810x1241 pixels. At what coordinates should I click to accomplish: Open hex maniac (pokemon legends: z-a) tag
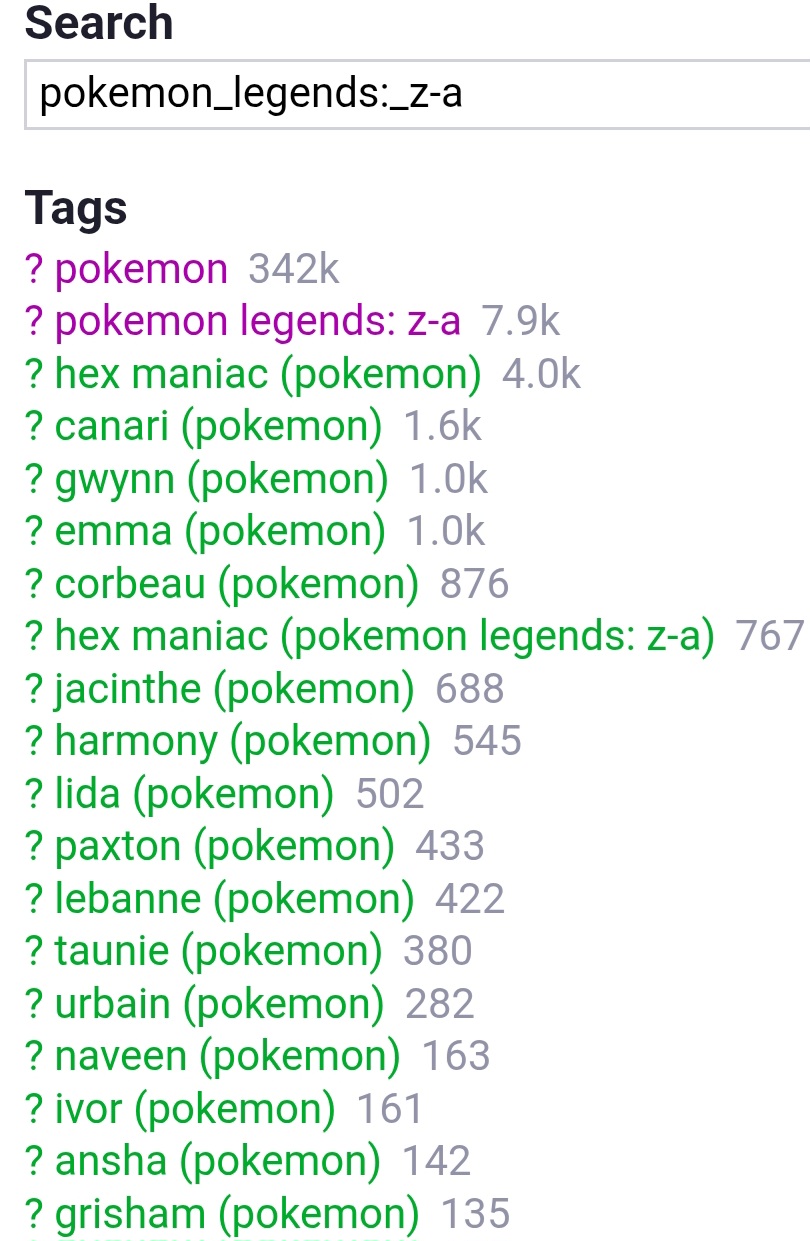coord(385,636)
